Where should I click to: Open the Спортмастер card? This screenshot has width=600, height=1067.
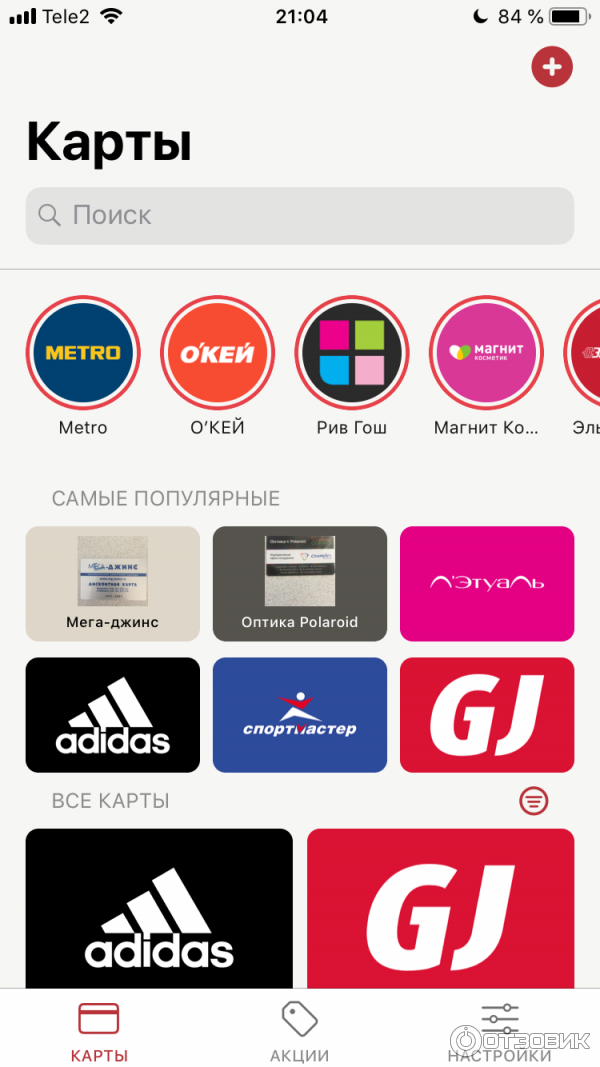coord(300,715)
